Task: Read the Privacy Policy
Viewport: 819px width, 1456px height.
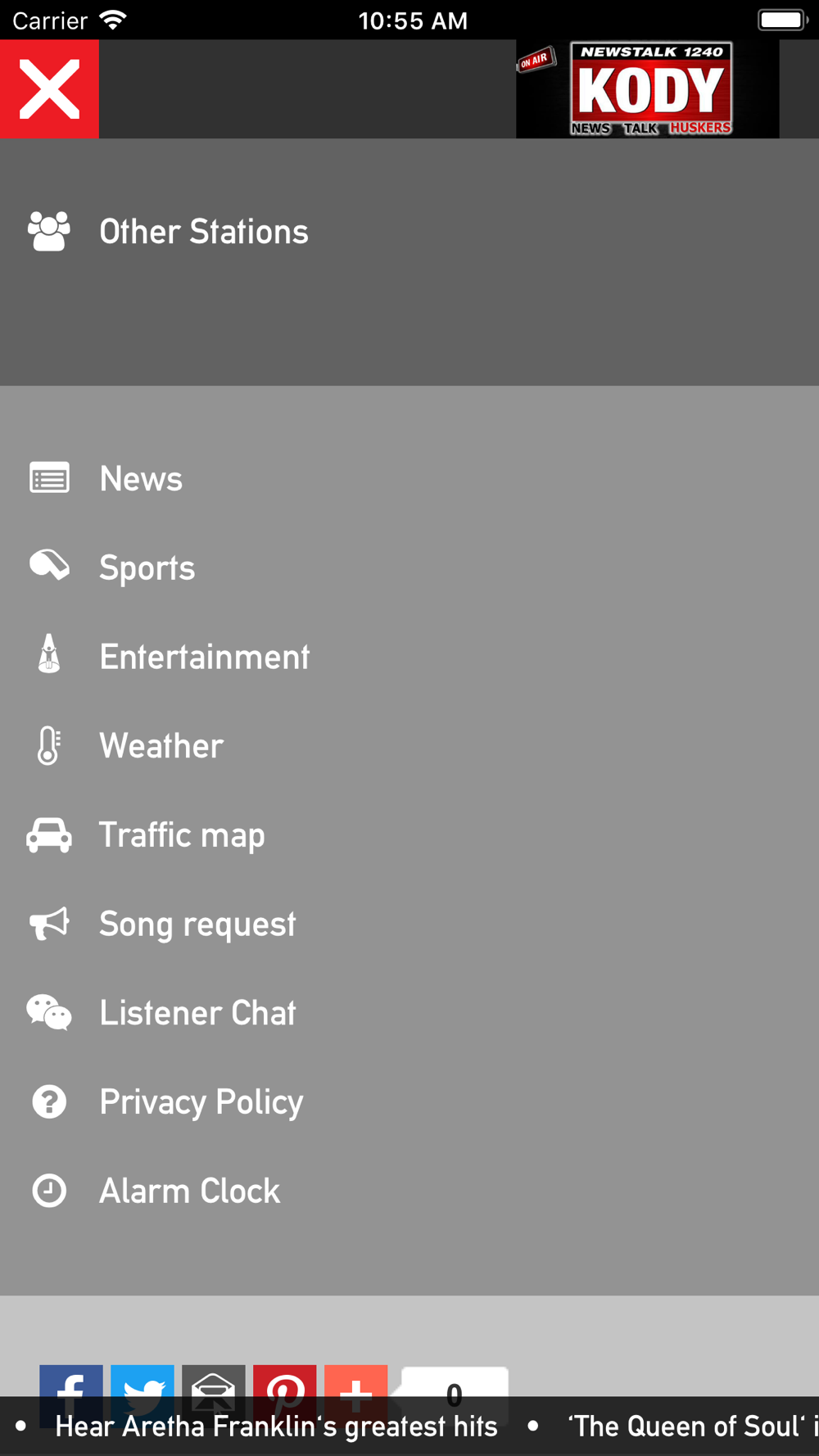Action: tap(409, 1101)
